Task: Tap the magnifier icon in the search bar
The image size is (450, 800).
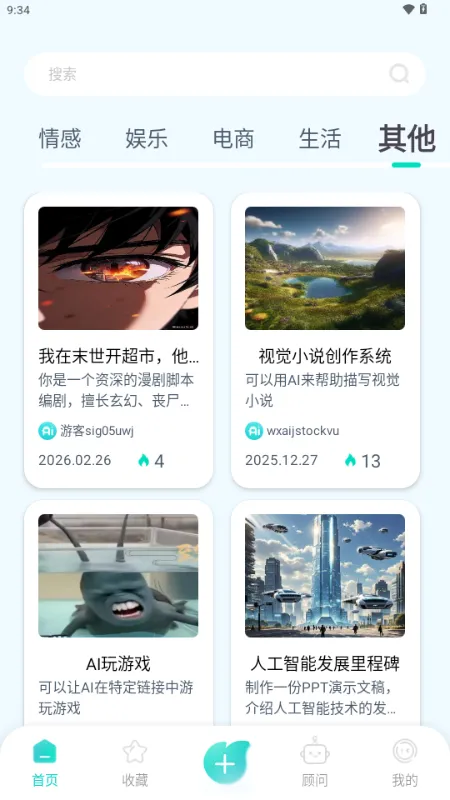Action: pos(399,74)
